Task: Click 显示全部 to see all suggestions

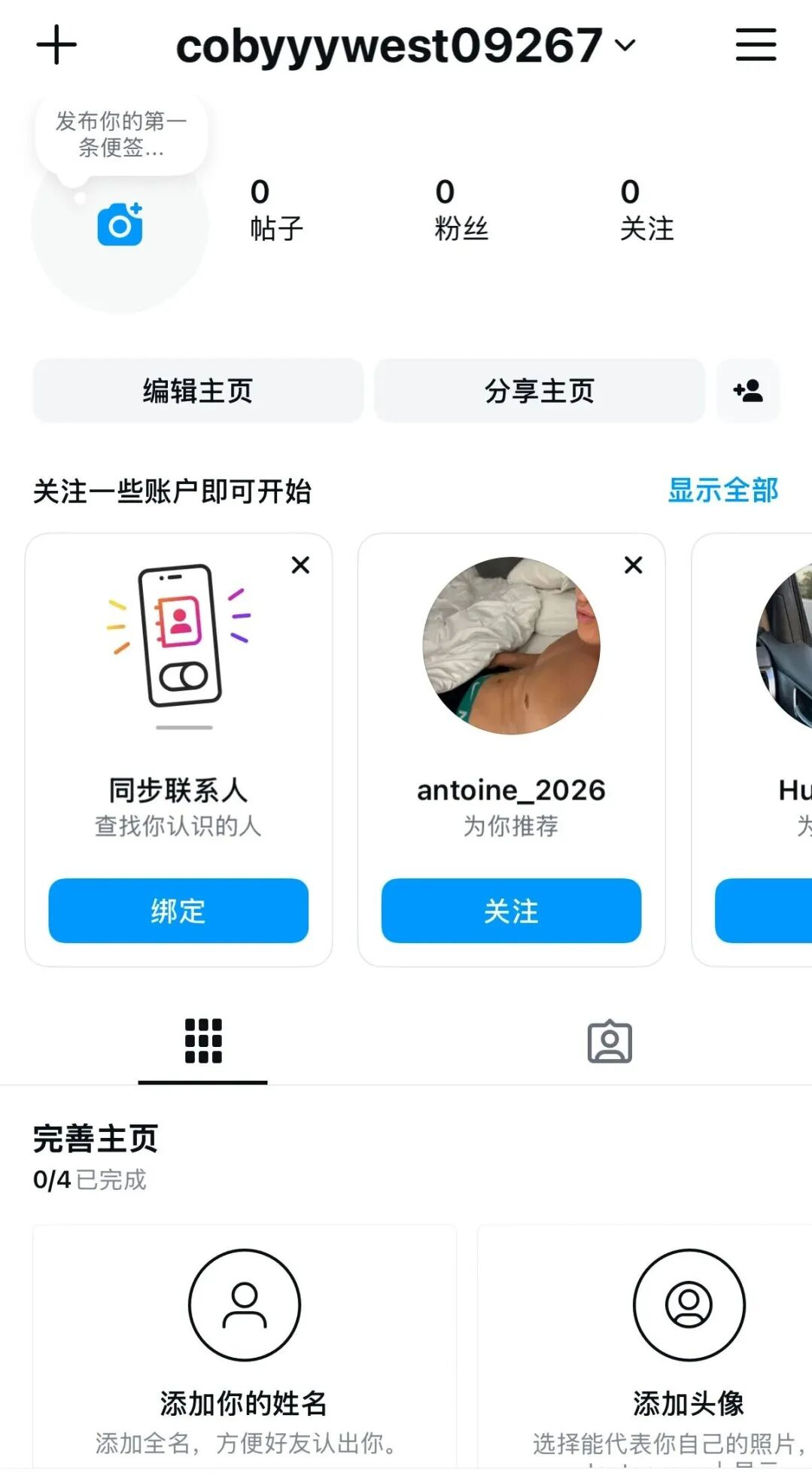Action: tap(722, 491)
